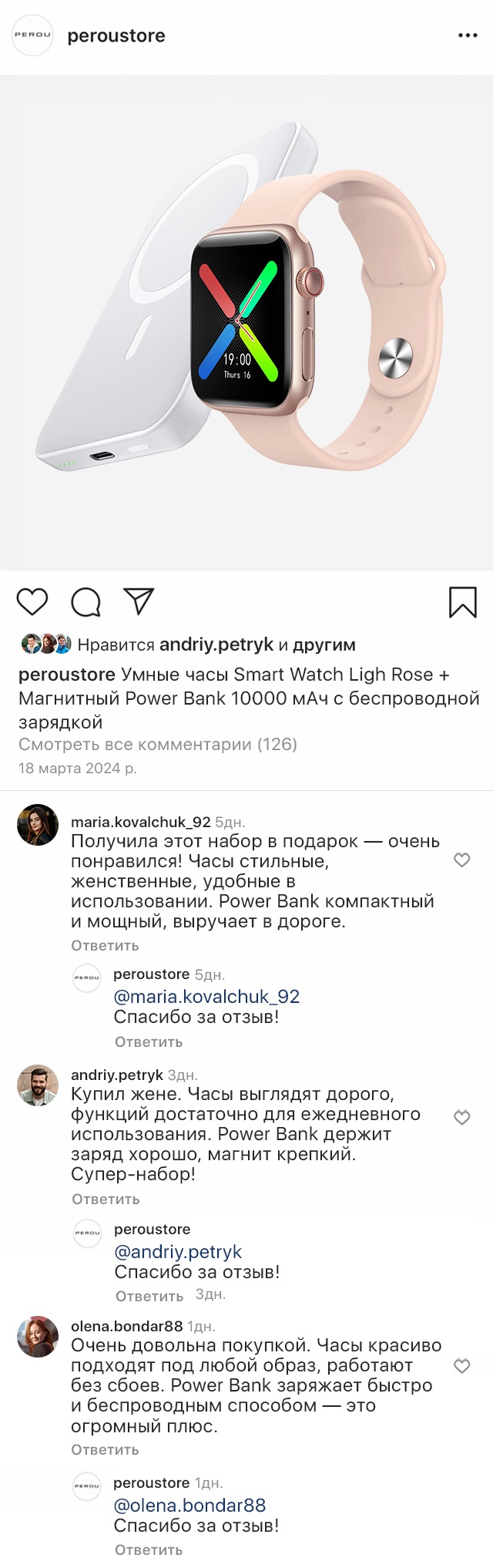
Task: Bookmark this smart watch post
Action: pyautogui.click(x=462, y=602)
